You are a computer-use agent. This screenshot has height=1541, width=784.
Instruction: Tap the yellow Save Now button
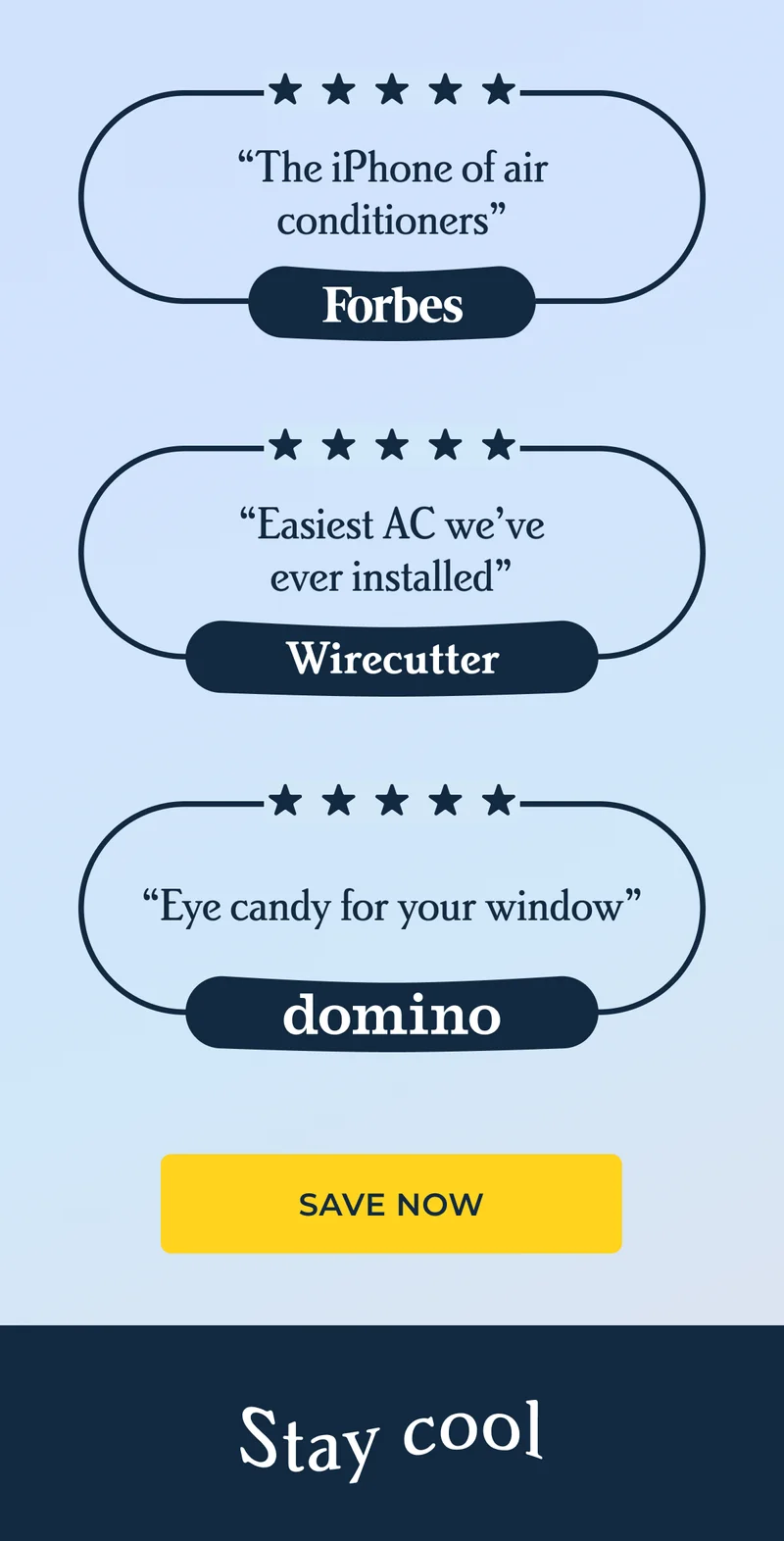pos(391,1203)
